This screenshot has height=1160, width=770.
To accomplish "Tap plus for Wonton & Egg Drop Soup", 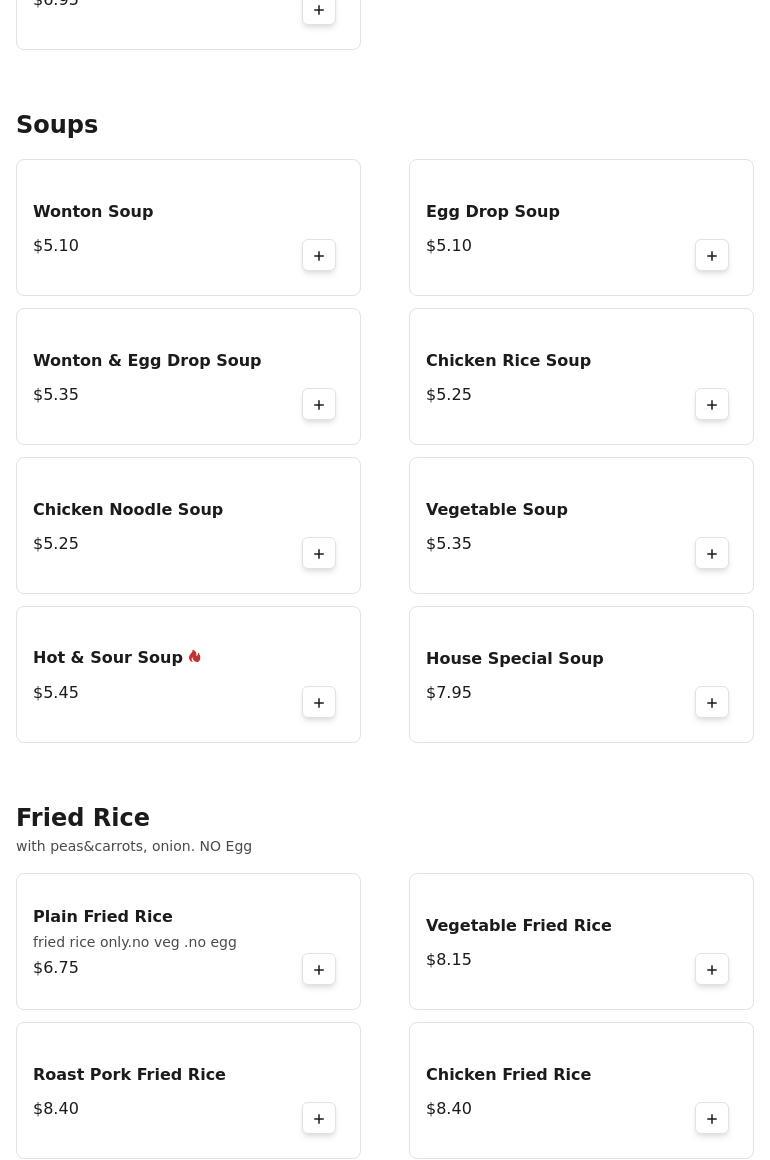I will pos(319,405).
